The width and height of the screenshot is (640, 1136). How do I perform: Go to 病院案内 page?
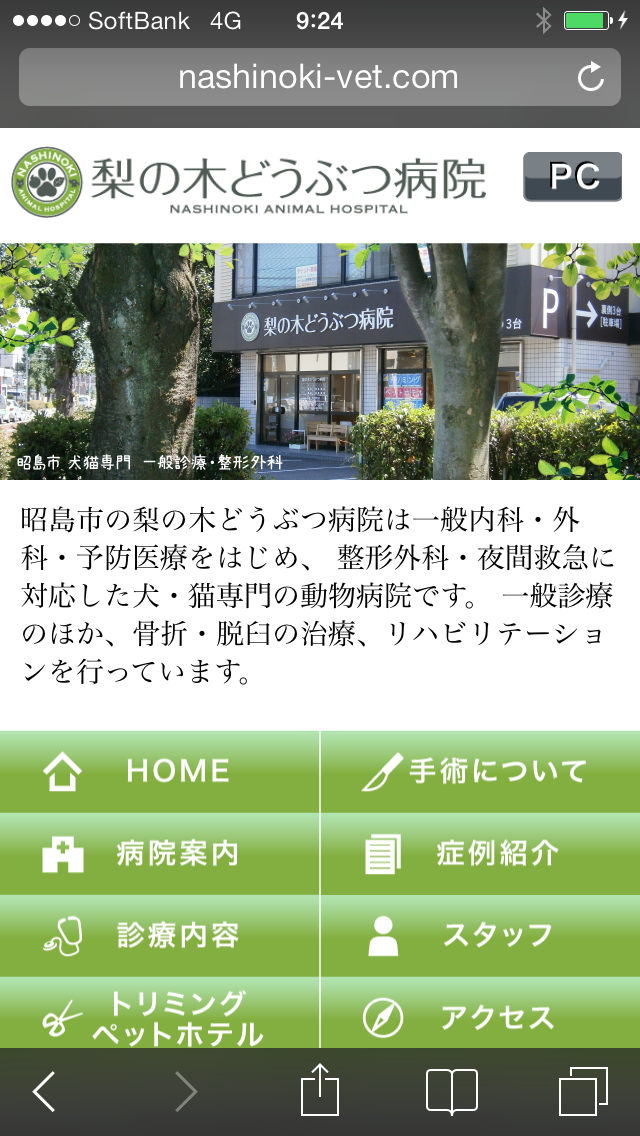click(x=159, y=854)
